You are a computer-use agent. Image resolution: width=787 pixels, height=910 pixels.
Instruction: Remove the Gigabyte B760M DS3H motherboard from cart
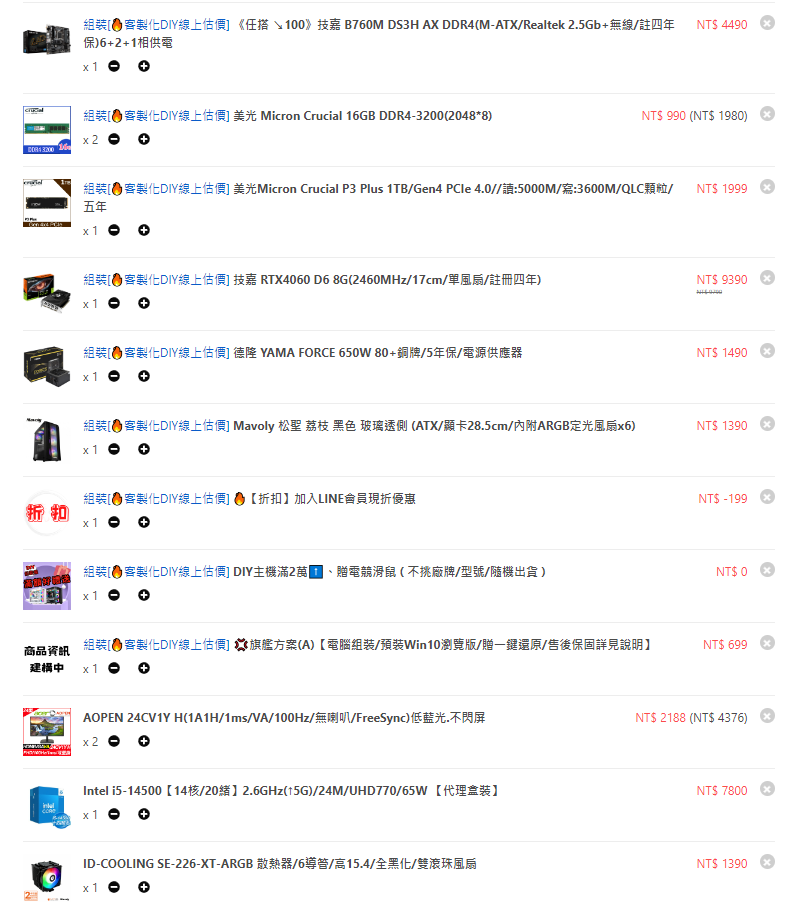click(x=767, y=23)
